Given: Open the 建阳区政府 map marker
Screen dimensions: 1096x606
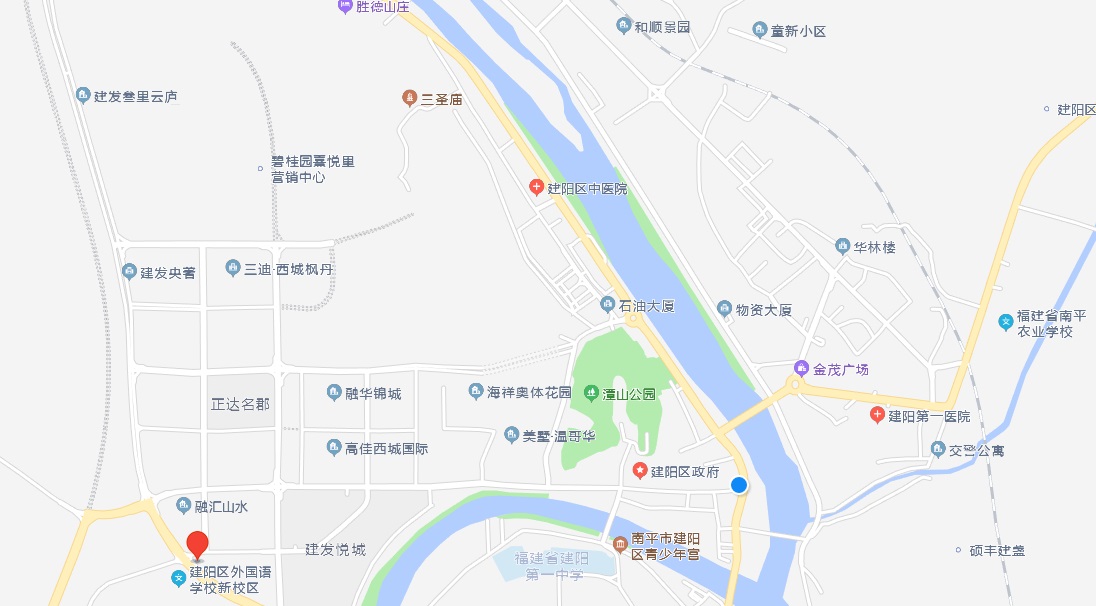Looking at the screenshot, I should [x=639, y=471].
